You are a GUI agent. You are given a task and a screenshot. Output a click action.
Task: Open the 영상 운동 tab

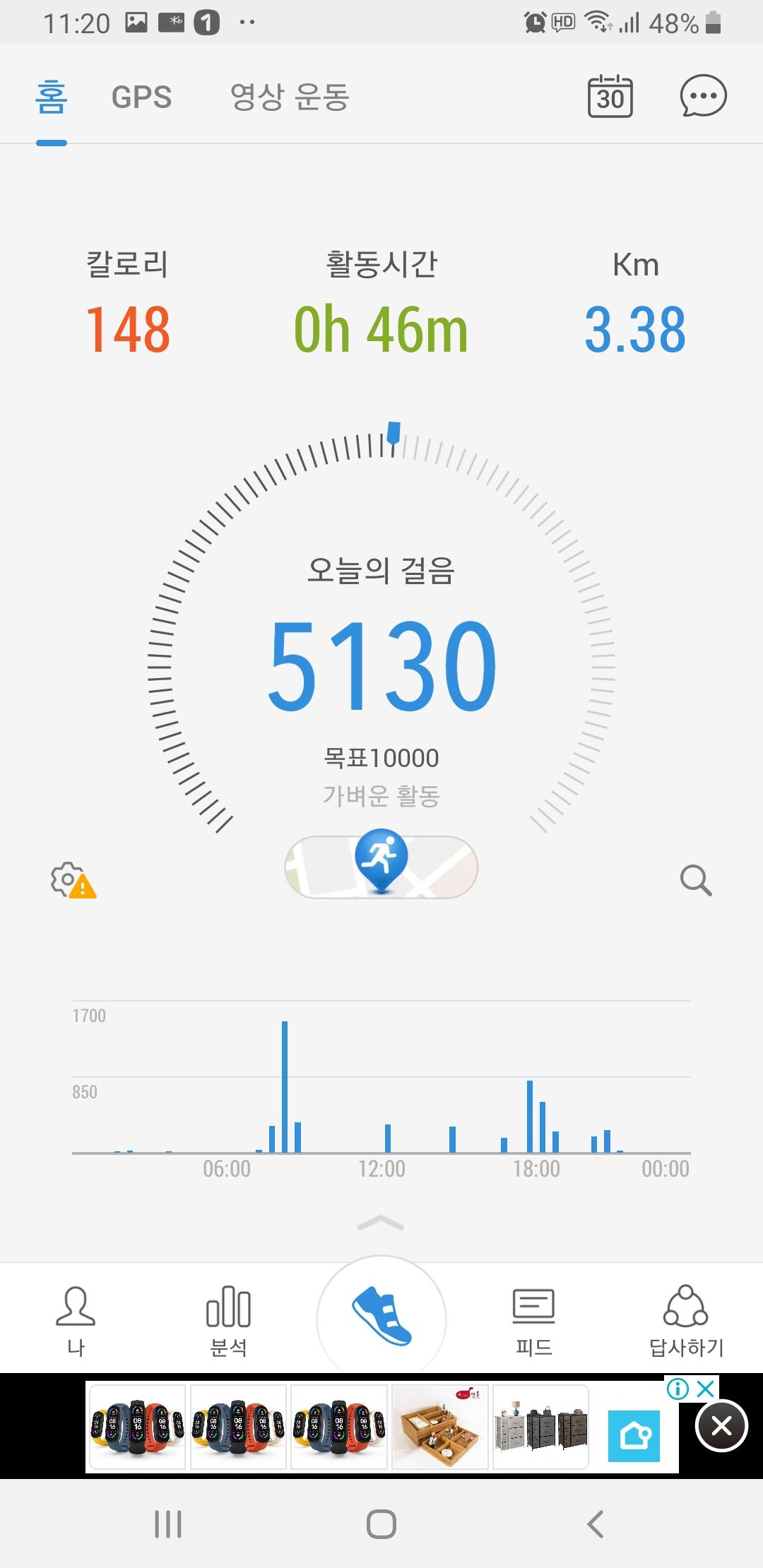290,97
